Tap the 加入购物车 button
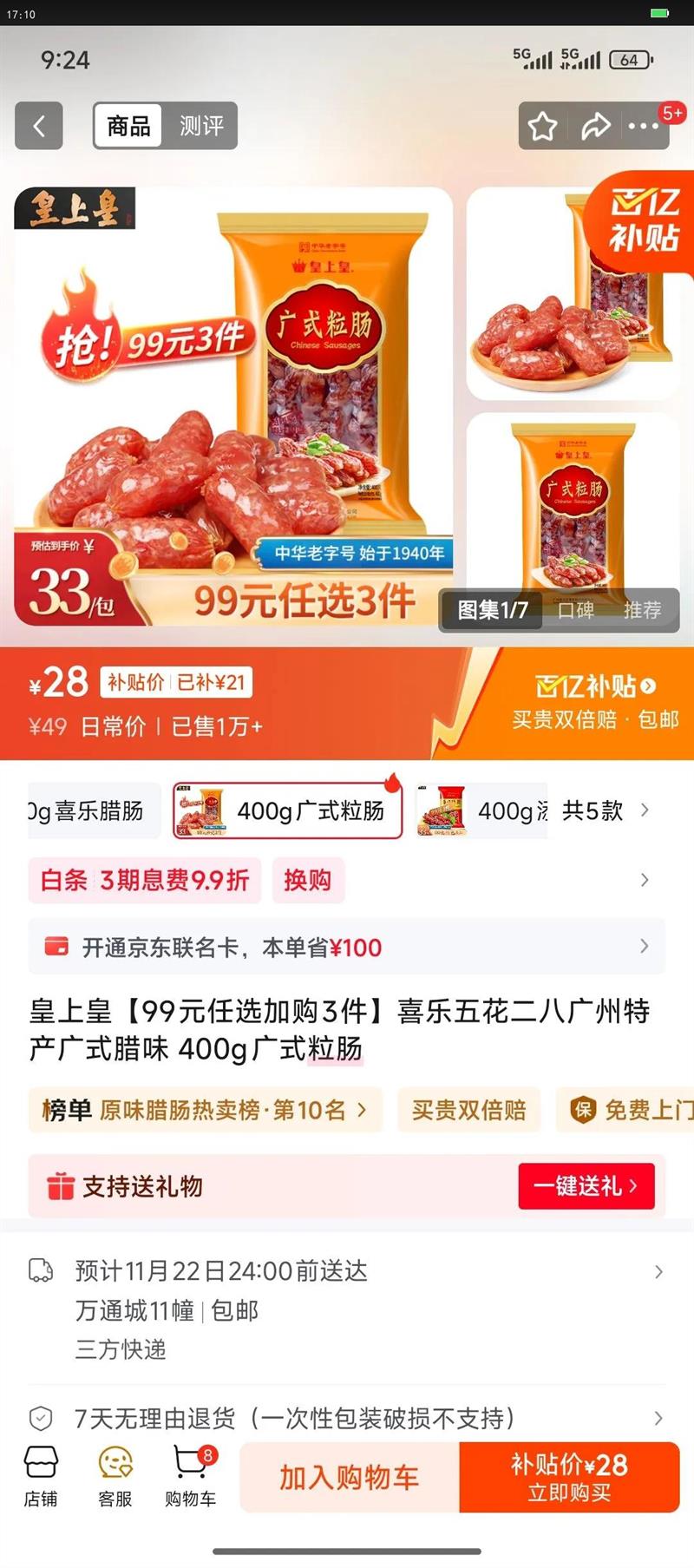The height and width of the screenshot is (1568, 694). [x=349, y=1478]
